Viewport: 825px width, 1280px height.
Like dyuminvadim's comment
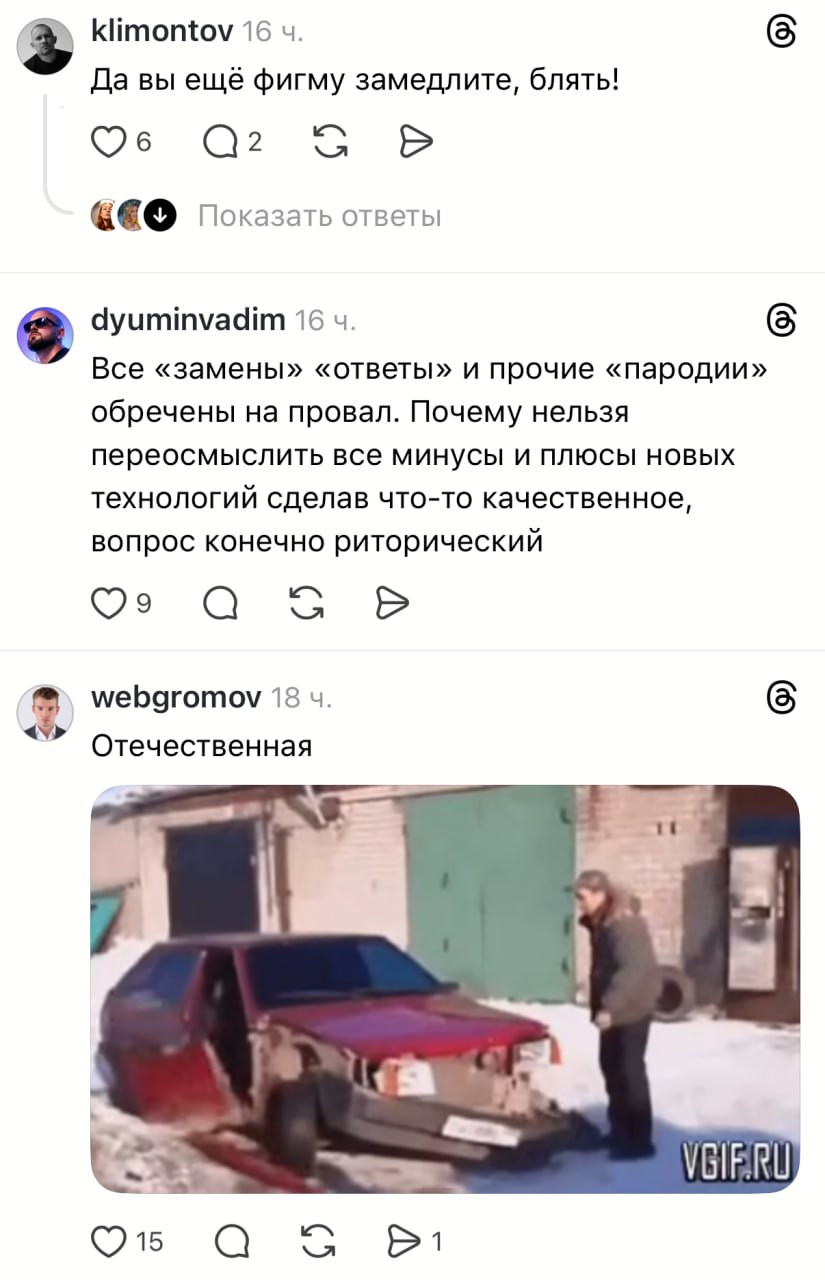pos(105,602)
